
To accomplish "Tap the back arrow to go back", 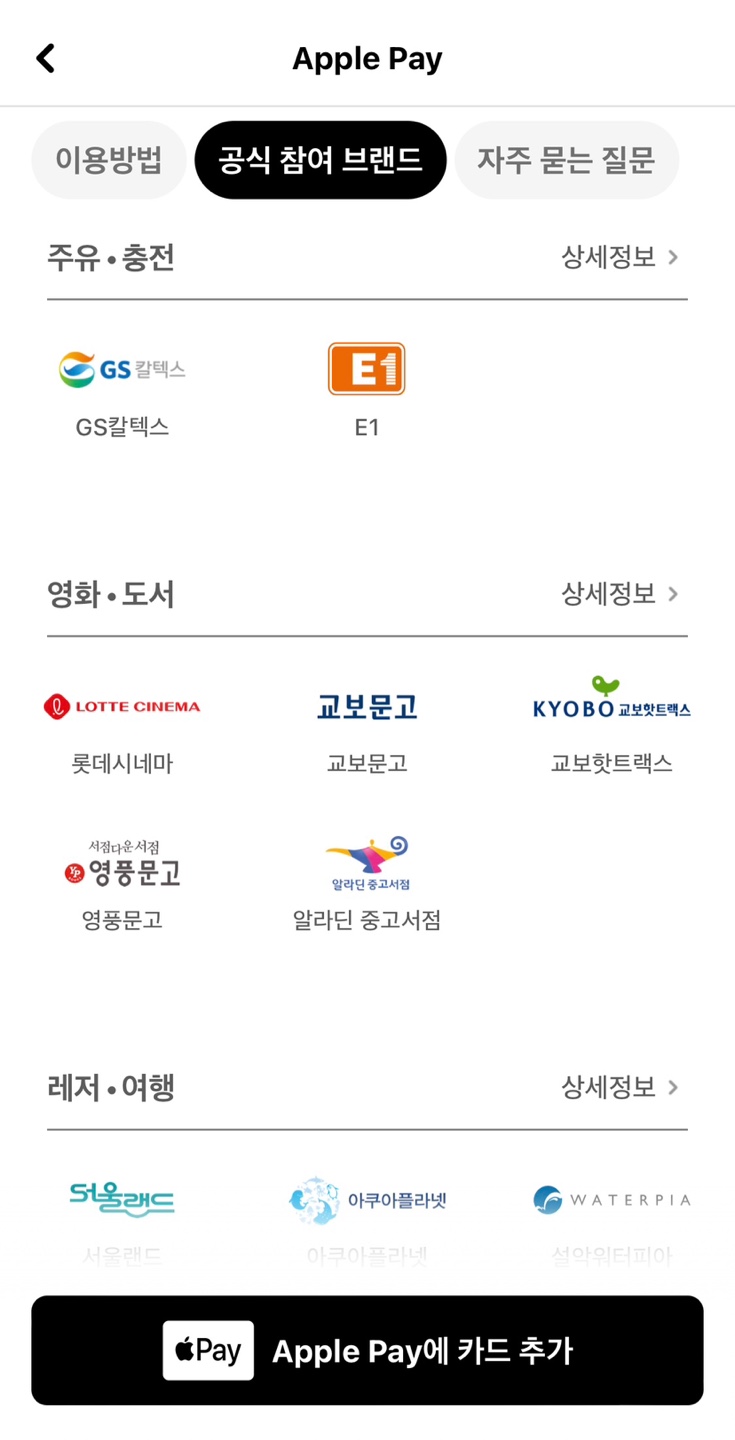I will point(44,58).
